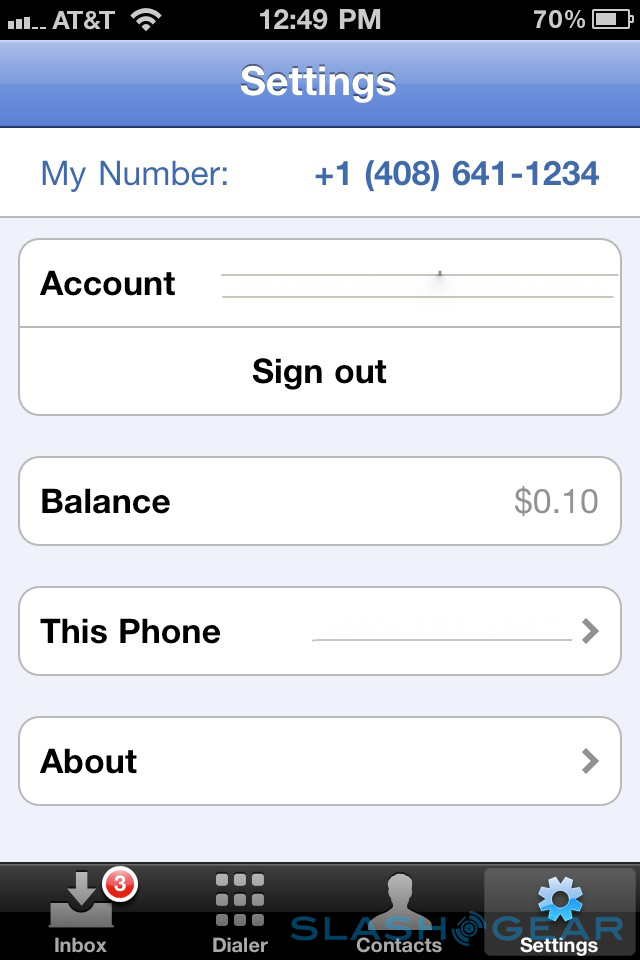Screen dimensions: 640x960
Task: Switch to the Dialer tab
Action: pyautogui.click(x=240, y=912)
